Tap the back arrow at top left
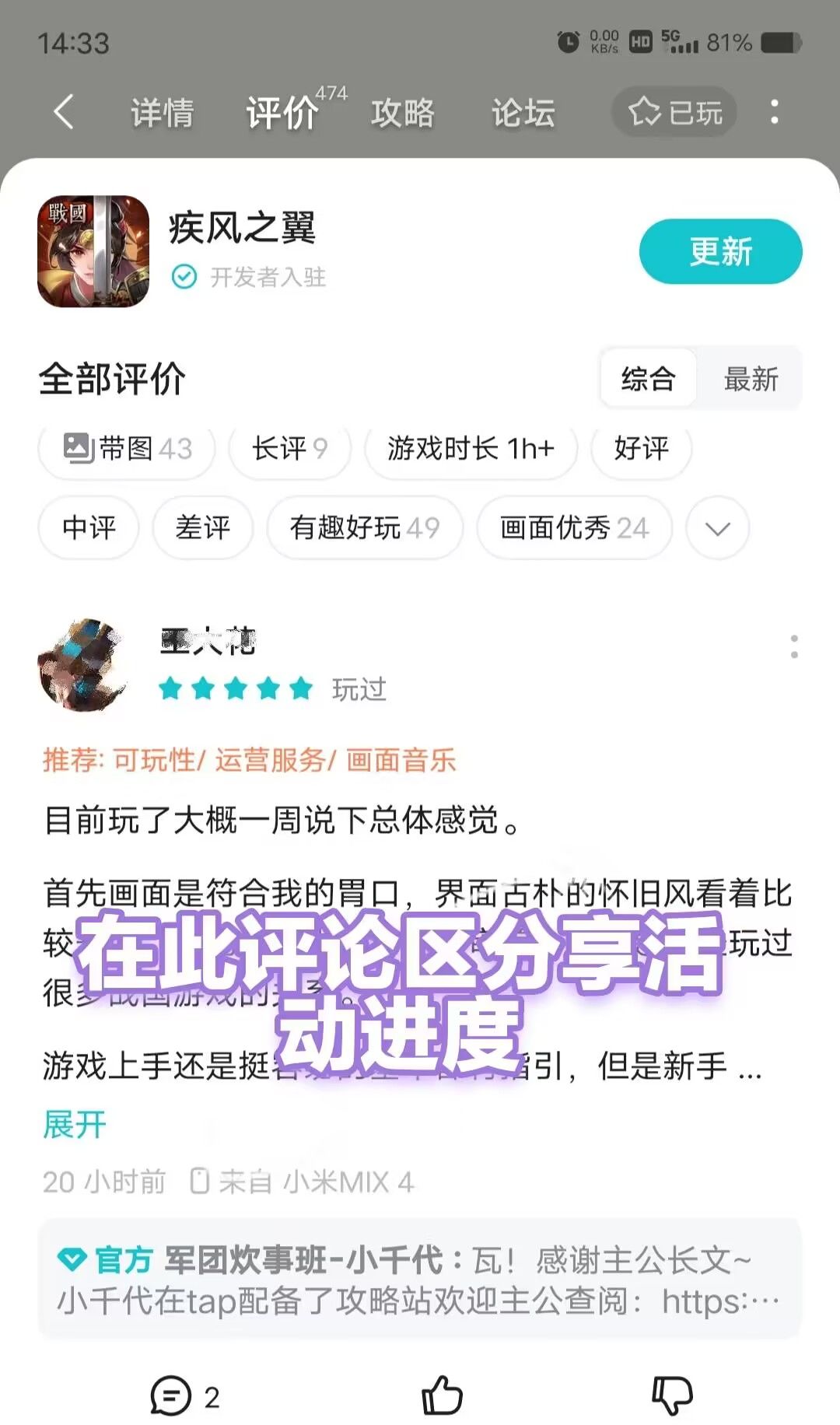Image resolution: width=840 pixels, height=1425 pixels. coord(63,111)
